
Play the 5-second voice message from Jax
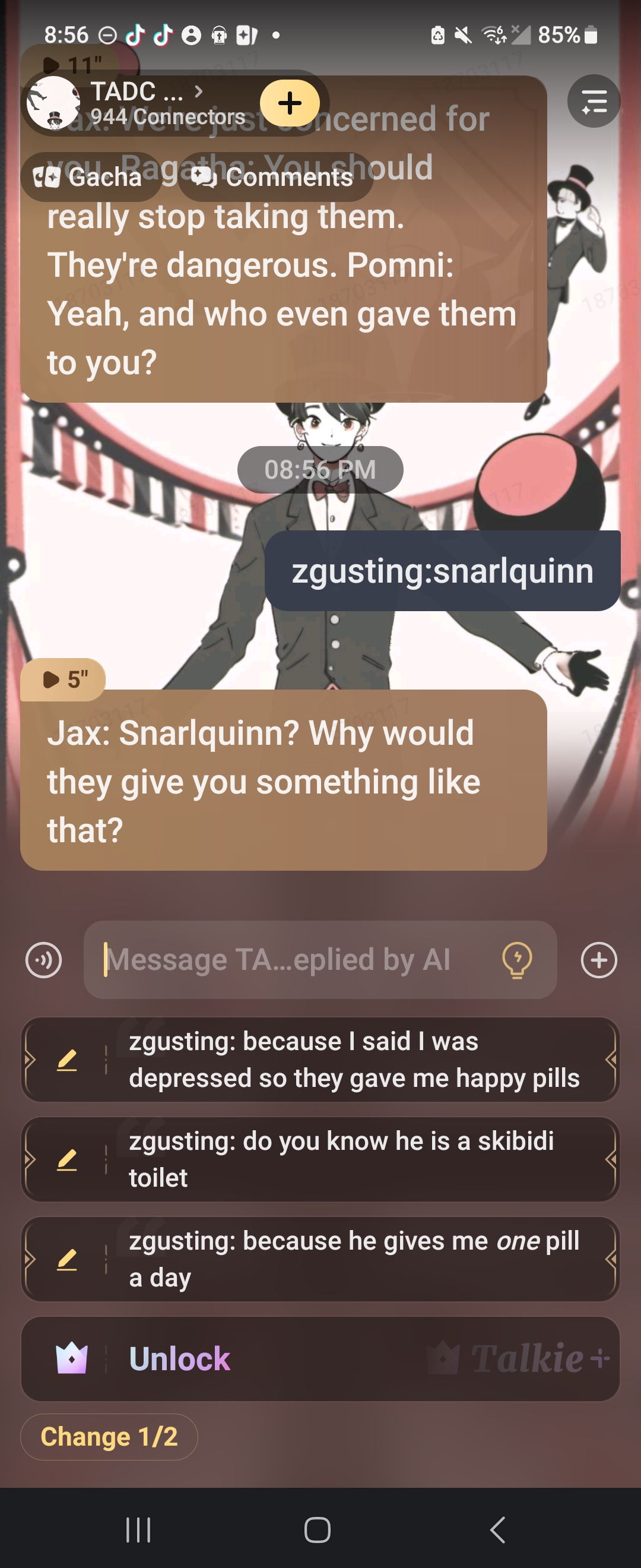pos(64,679)
